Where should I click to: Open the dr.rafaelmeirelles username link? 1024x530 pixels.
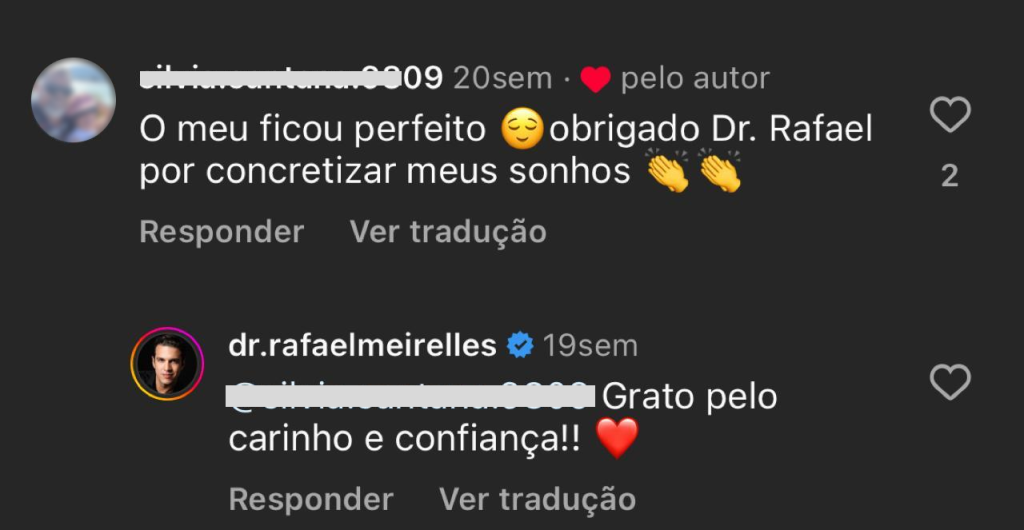[362, 346]
